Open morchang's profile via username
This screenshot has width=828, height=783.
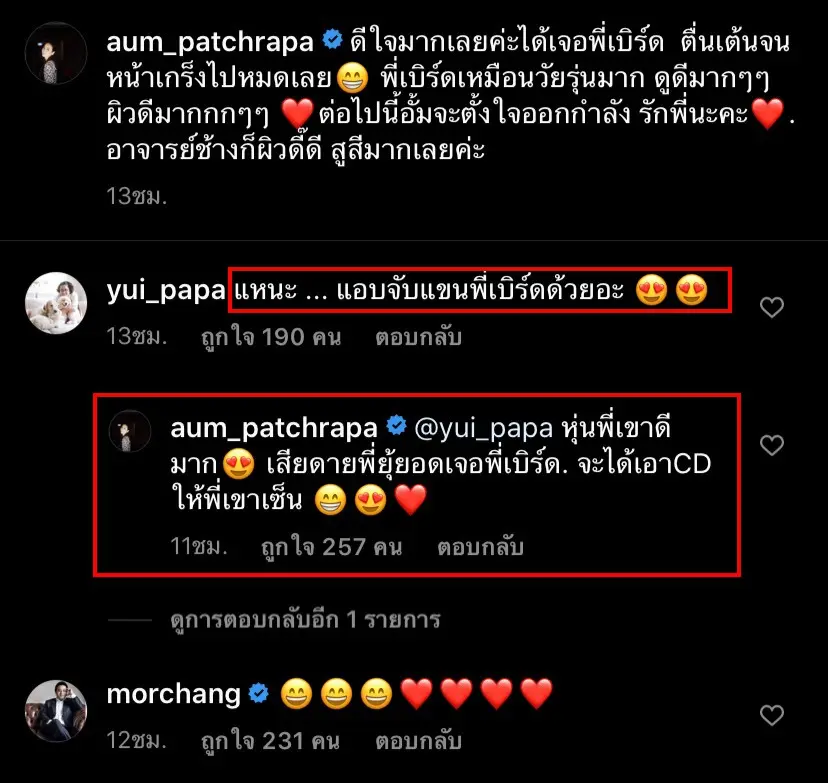coord(173,692)
